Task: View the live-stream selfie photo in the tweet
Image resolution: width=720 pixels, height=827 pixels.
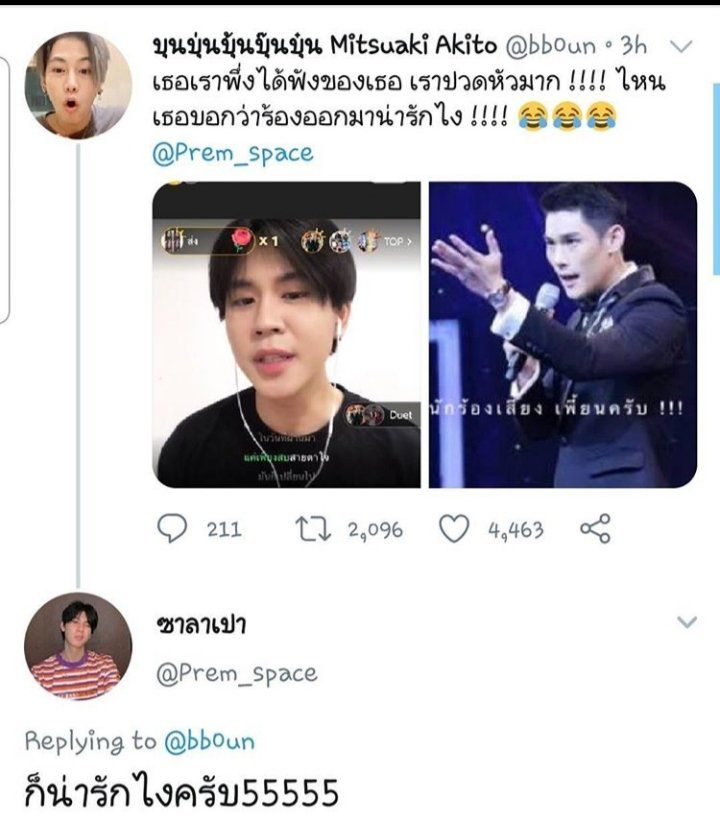Action: 286,335
